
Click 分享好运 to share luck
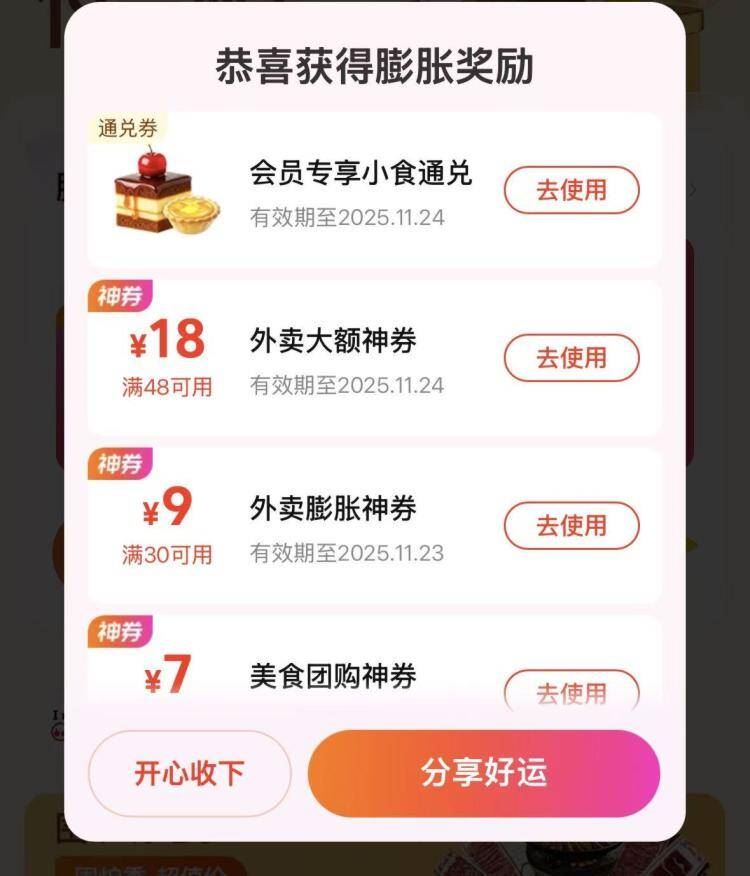pos(483,773)
